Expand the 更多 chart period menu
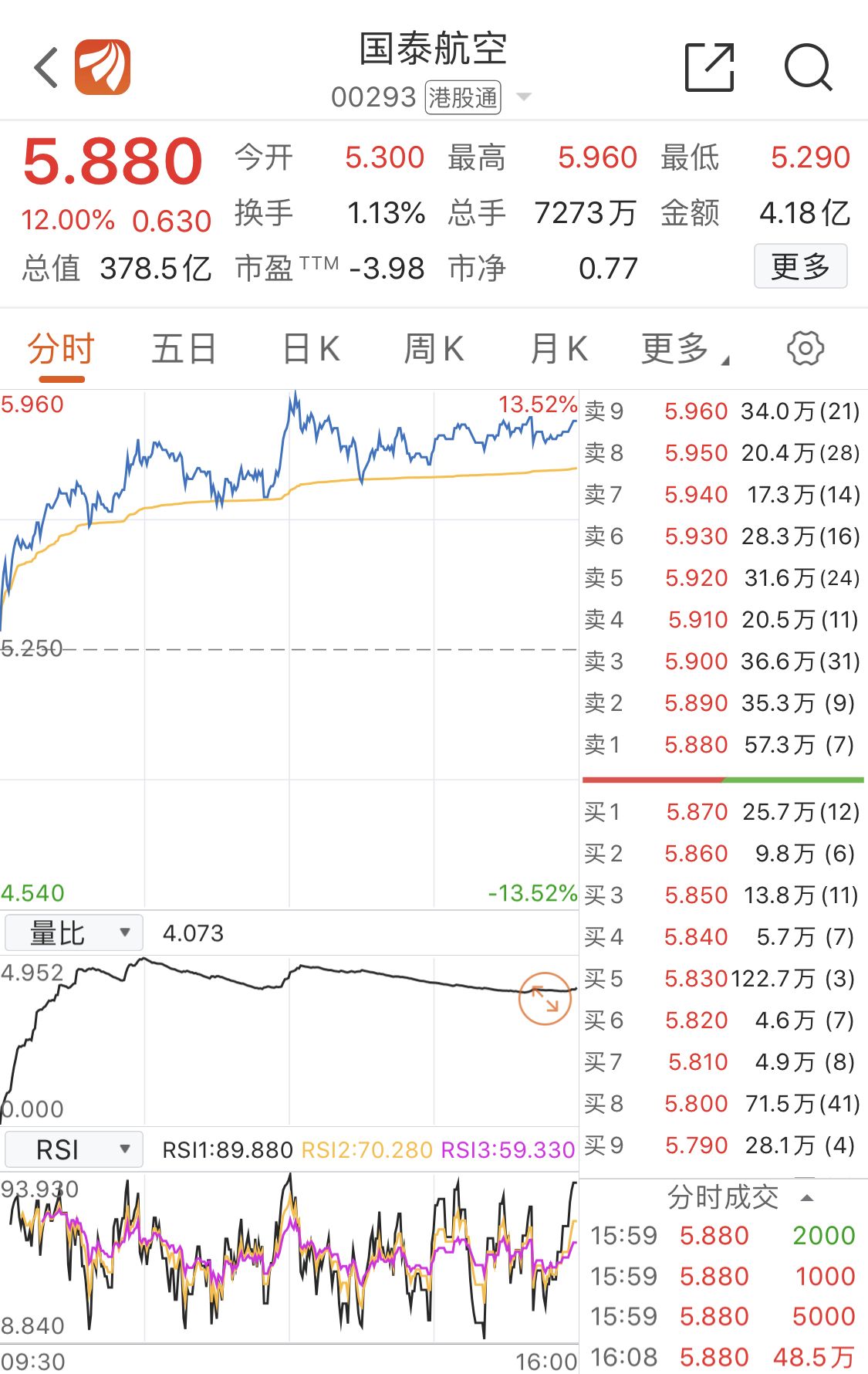This screenshot has width=868, height=1374. pyautogui.click(x=684, y=350)
